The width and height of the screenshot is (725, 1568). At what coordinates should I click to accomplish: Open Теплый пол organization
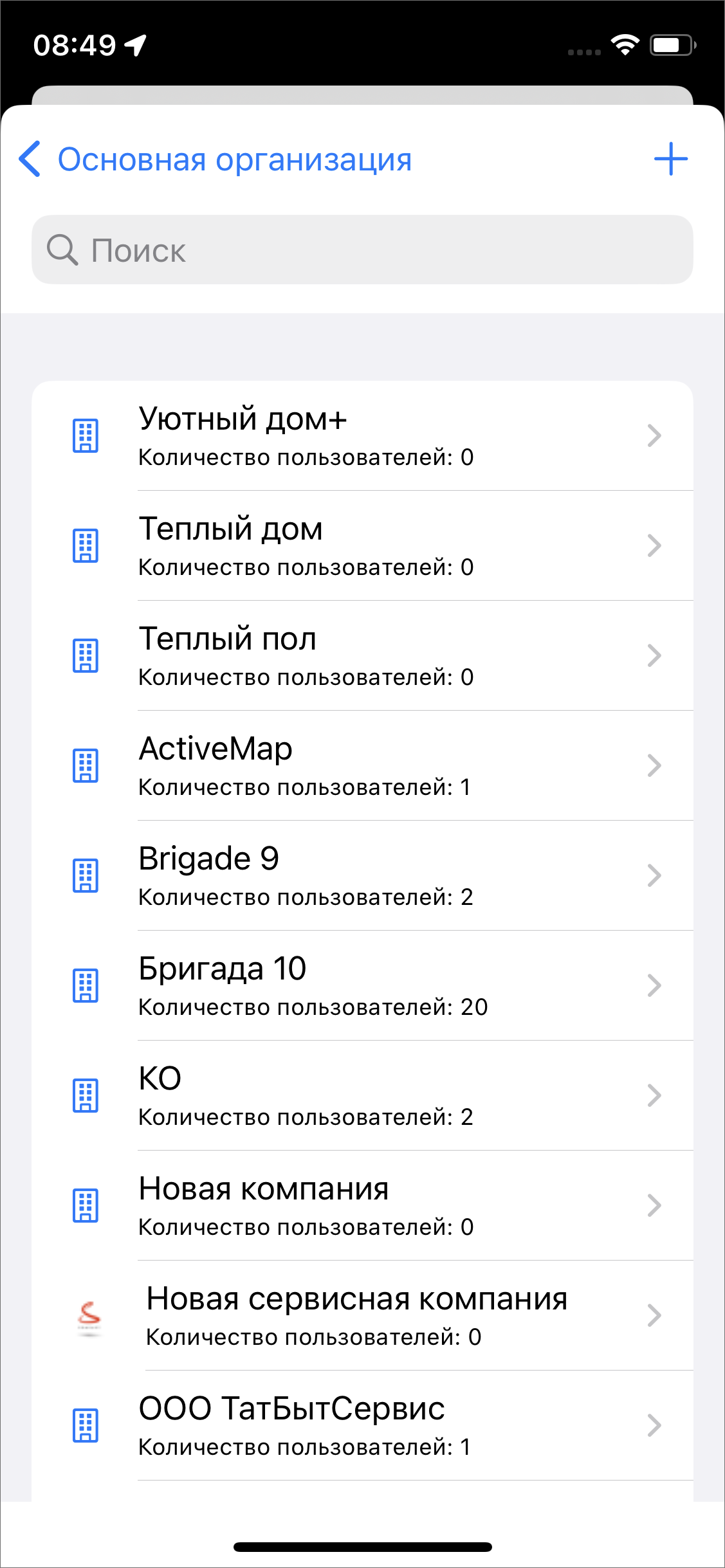[362, 655]
